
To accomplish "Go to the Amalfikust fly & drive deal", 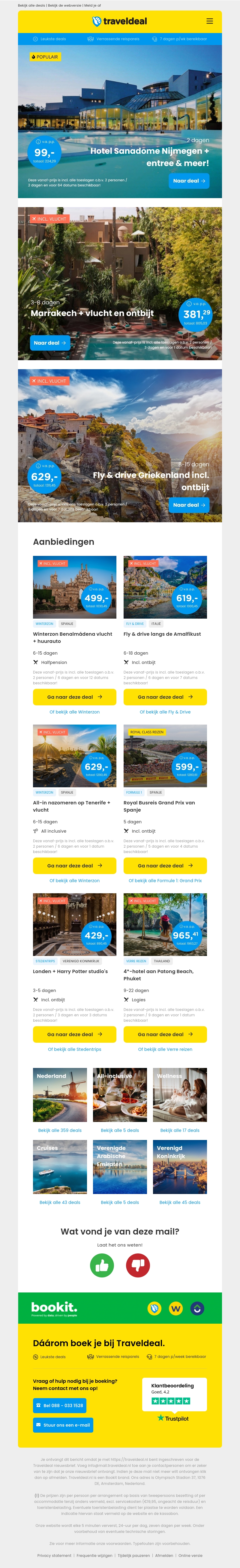I will (x=165, y=697).
